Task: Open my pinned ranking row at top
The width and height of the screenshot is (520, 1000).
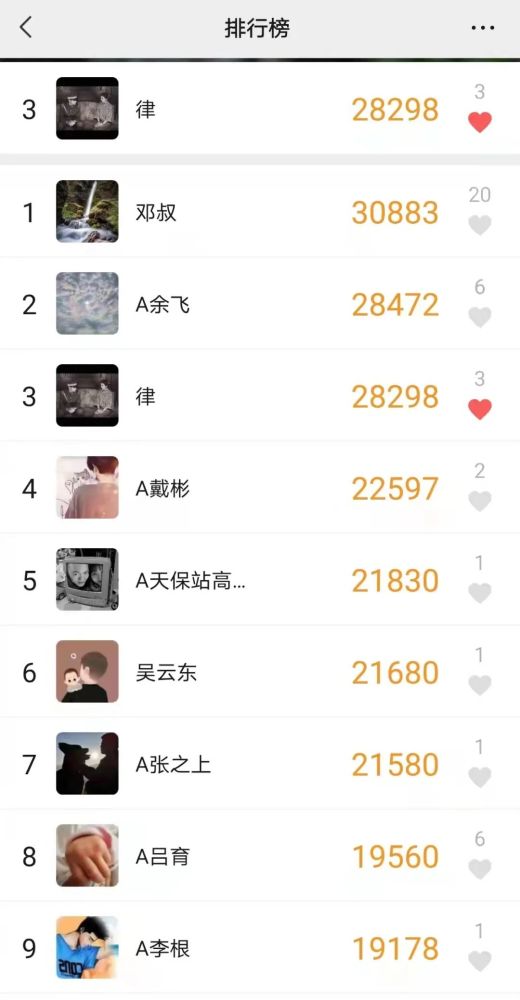Action: [x=260, y=108]
